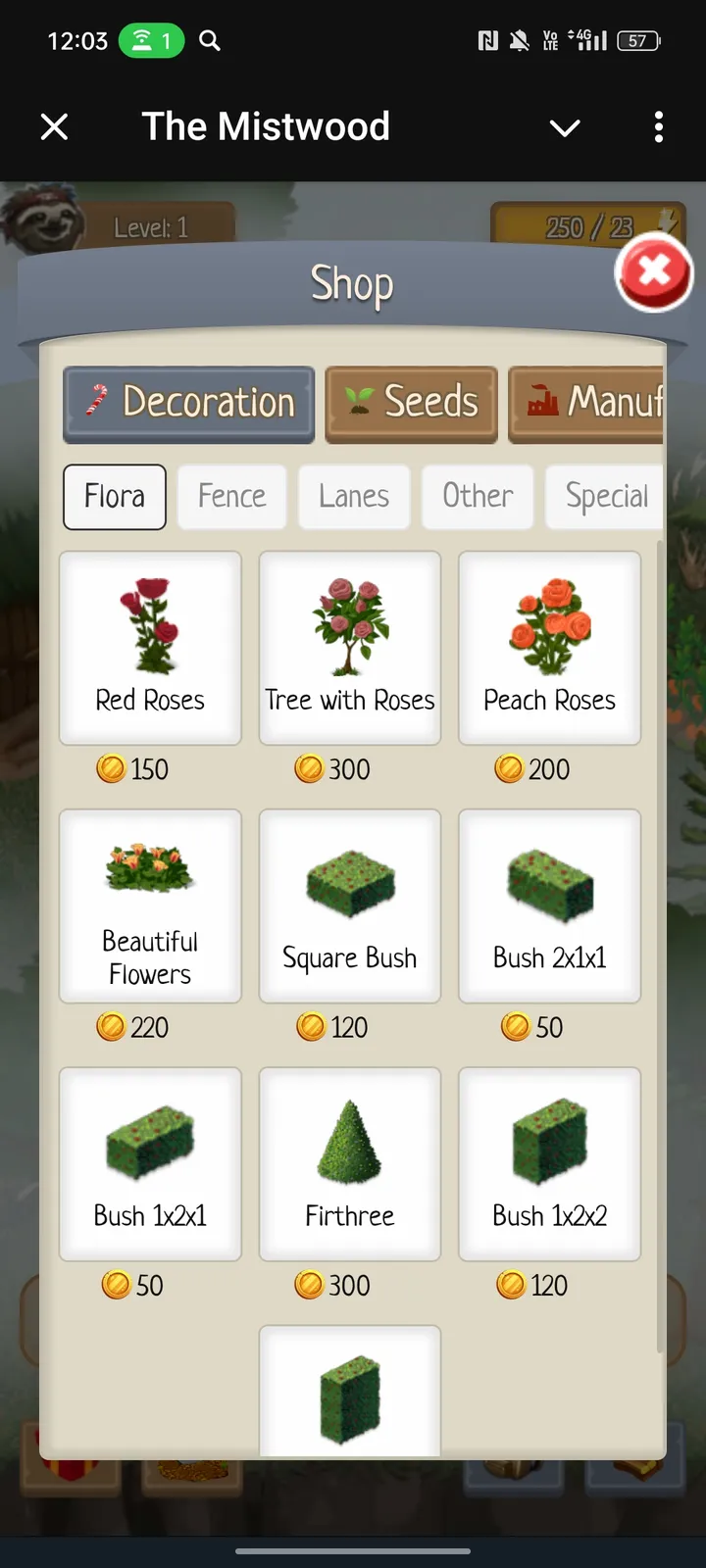706x1568 pixels.
Task: Select the Flora subcategory
Action: pyautogui.click(x=115, y=497)
